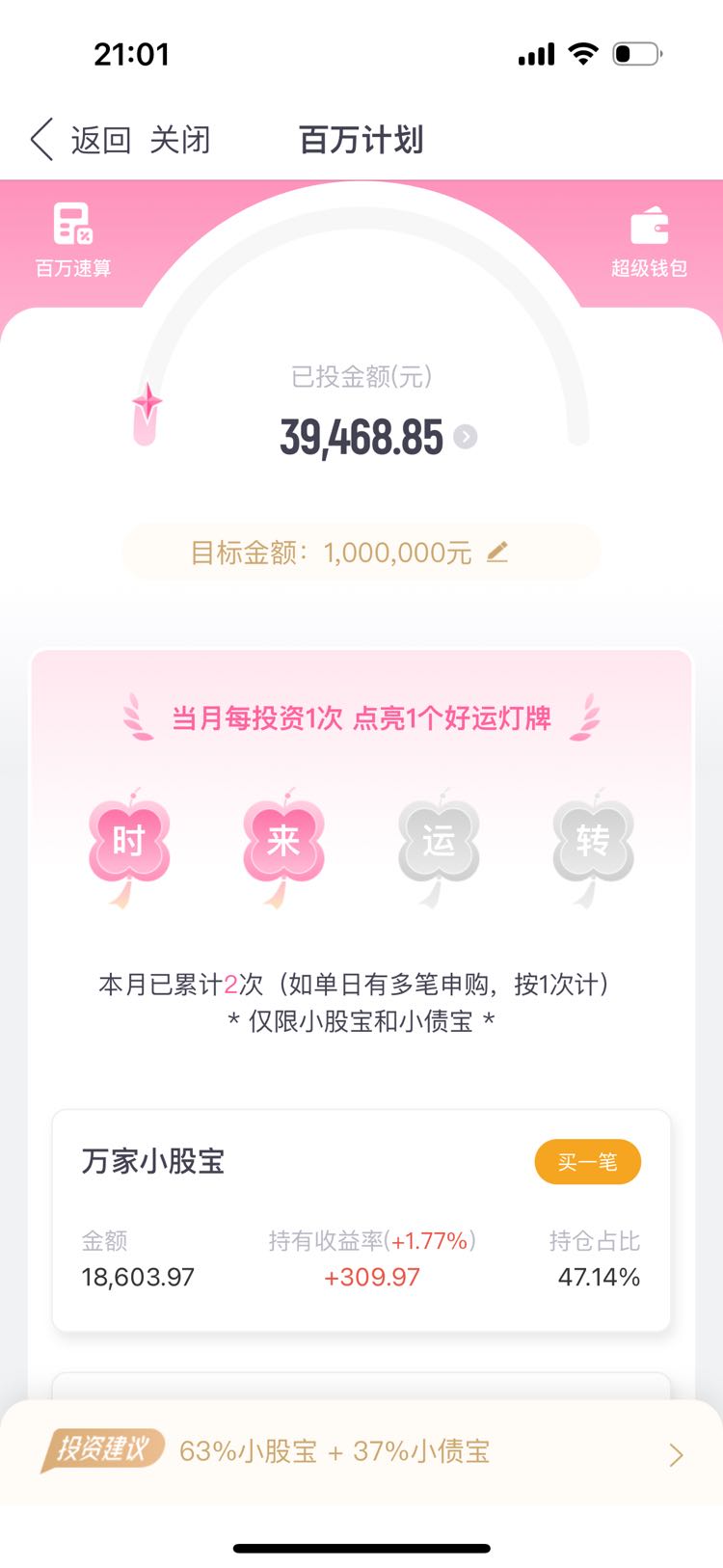Tap 买一笔 for 万家小股宝
This screenshot has width=723, height=1568.
click(588, 1162)
